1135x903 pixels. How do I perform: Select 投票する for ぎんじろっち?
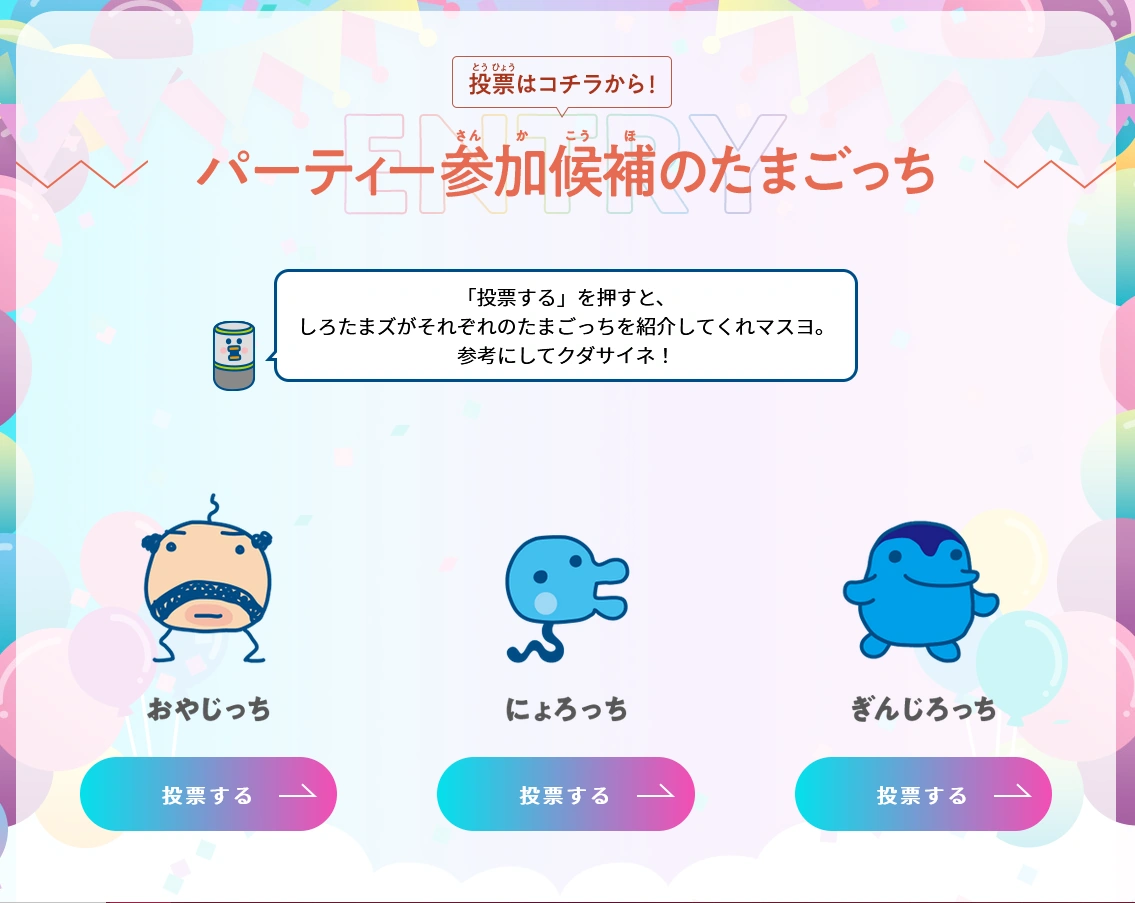click(923, 794)
